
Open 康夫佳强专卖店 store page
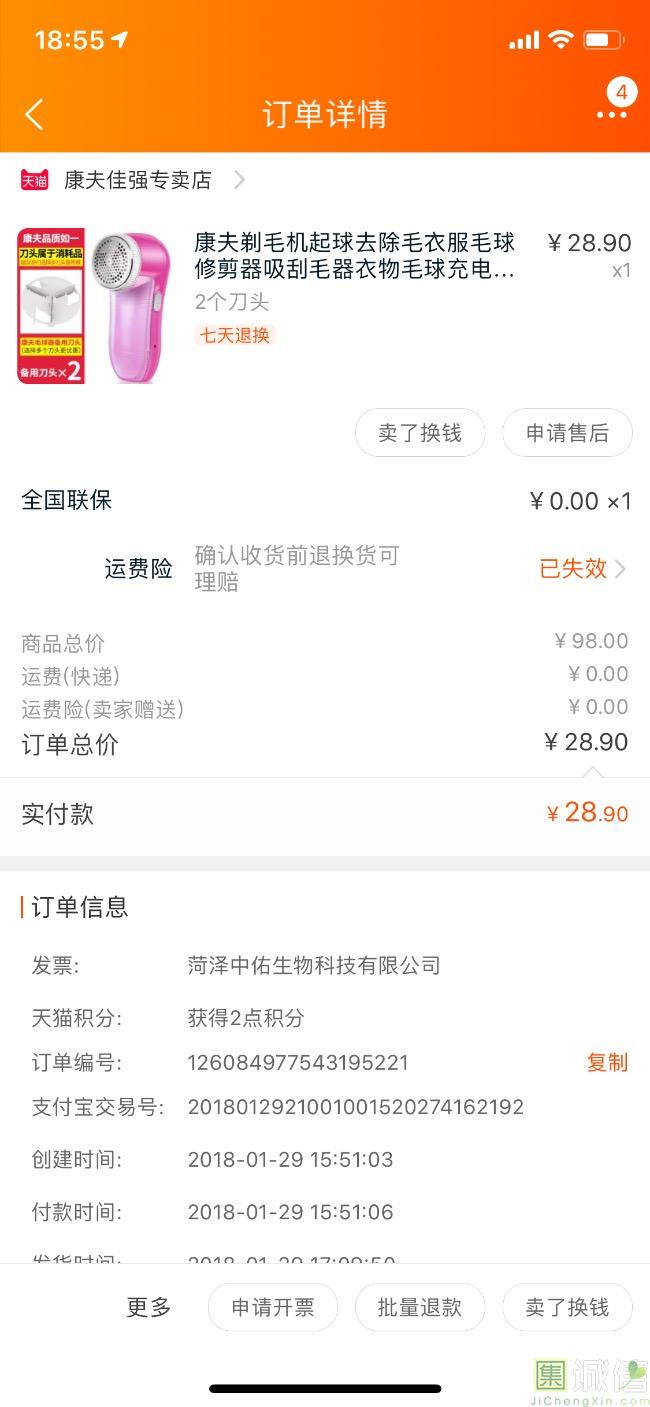[x=138, y=180]
